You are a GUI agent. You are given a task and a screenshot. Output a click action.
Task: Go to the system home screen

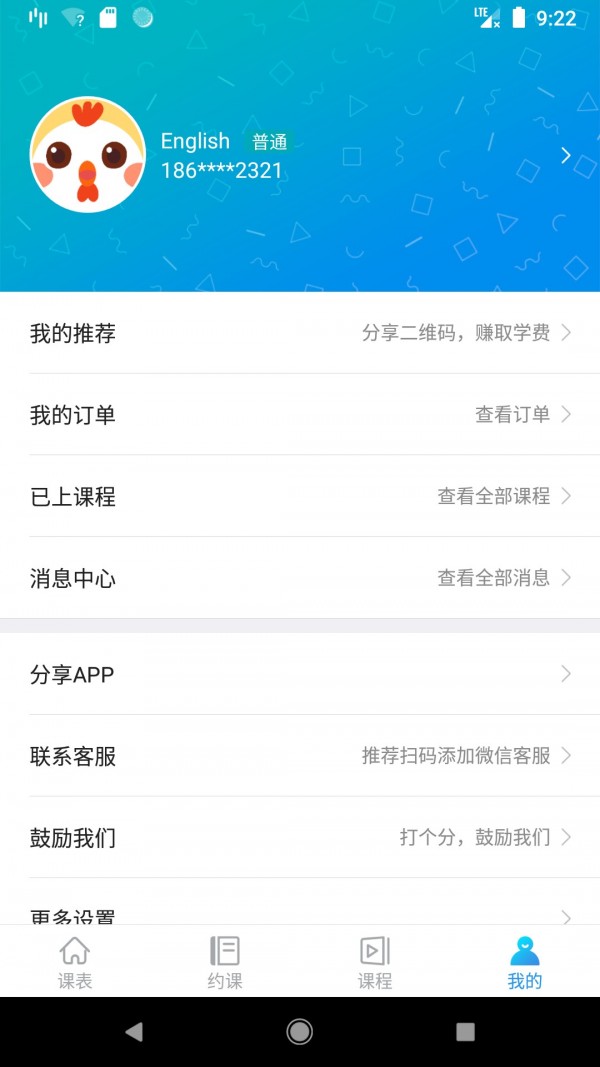(300, 1032)
